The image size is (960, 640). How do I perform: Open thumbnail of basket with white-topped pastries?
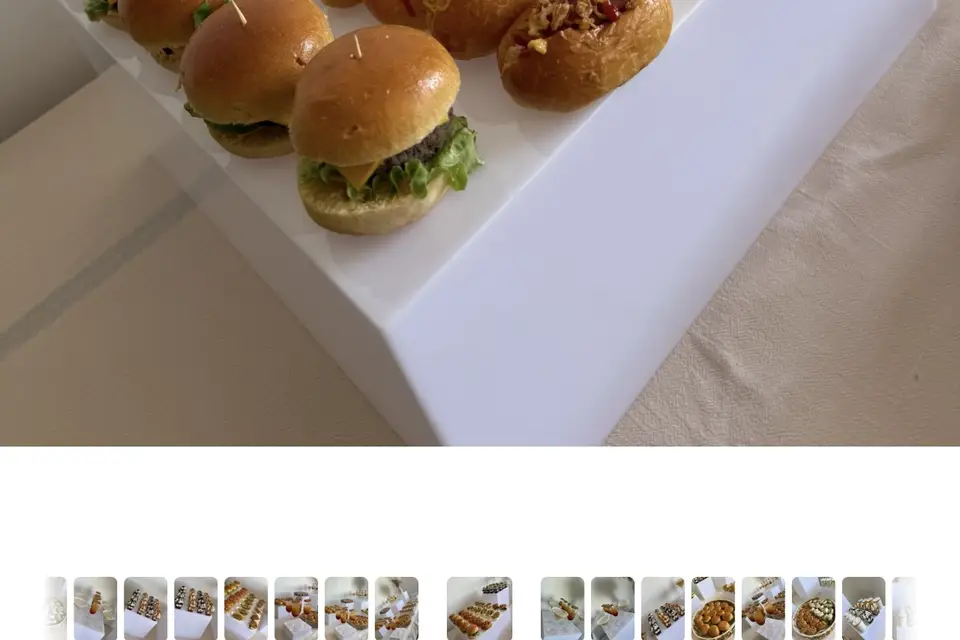[x=813, y=609]
